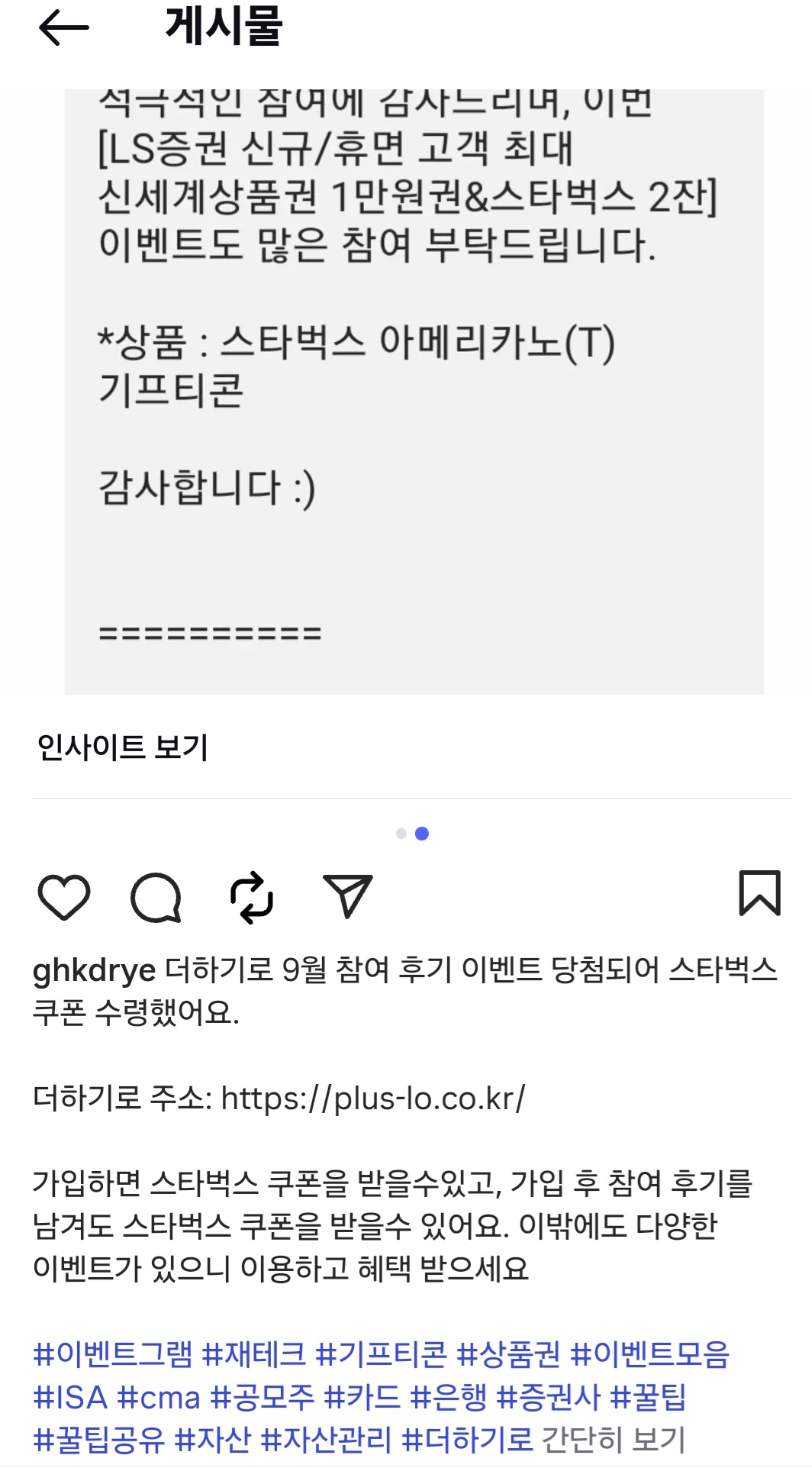This screenshot has height=1468, width=812.
Task: Open 인사이트 보기
Action: [x=122, y=747]
